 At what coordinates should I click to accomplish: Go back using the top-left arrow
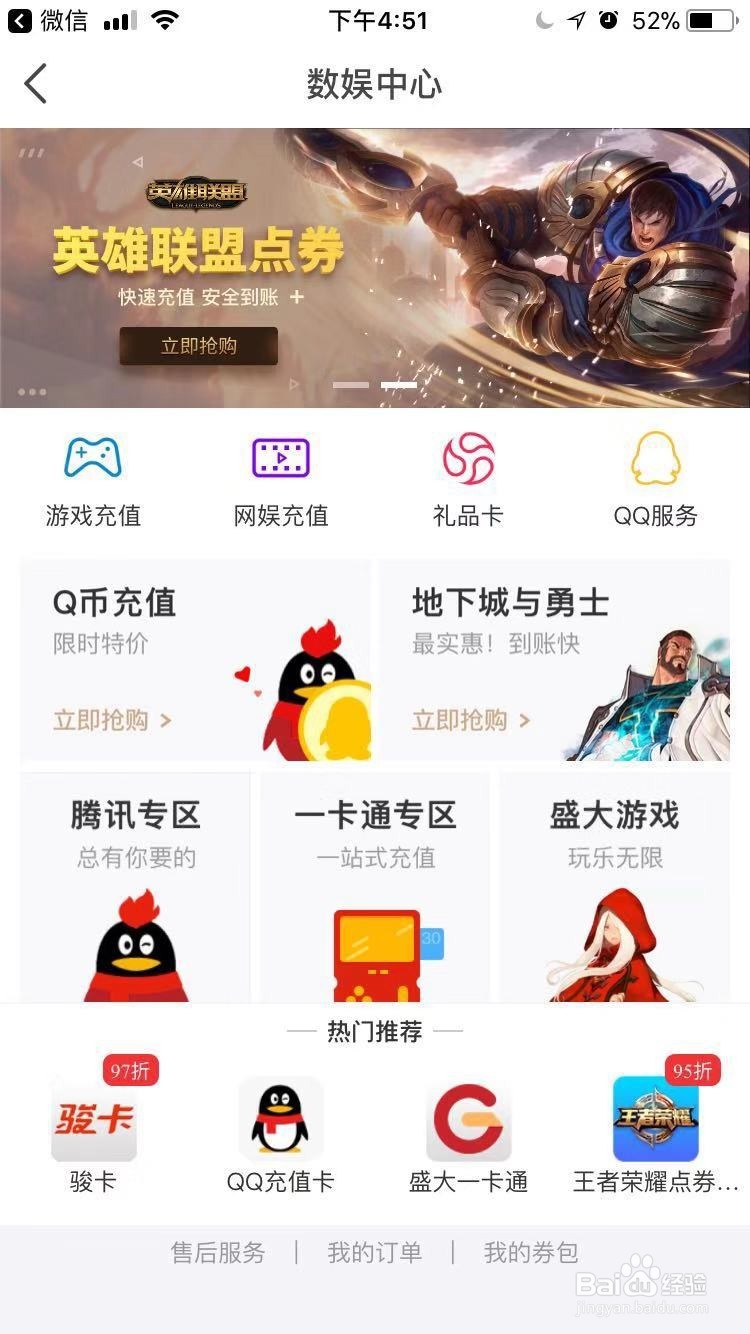[35, 83]
